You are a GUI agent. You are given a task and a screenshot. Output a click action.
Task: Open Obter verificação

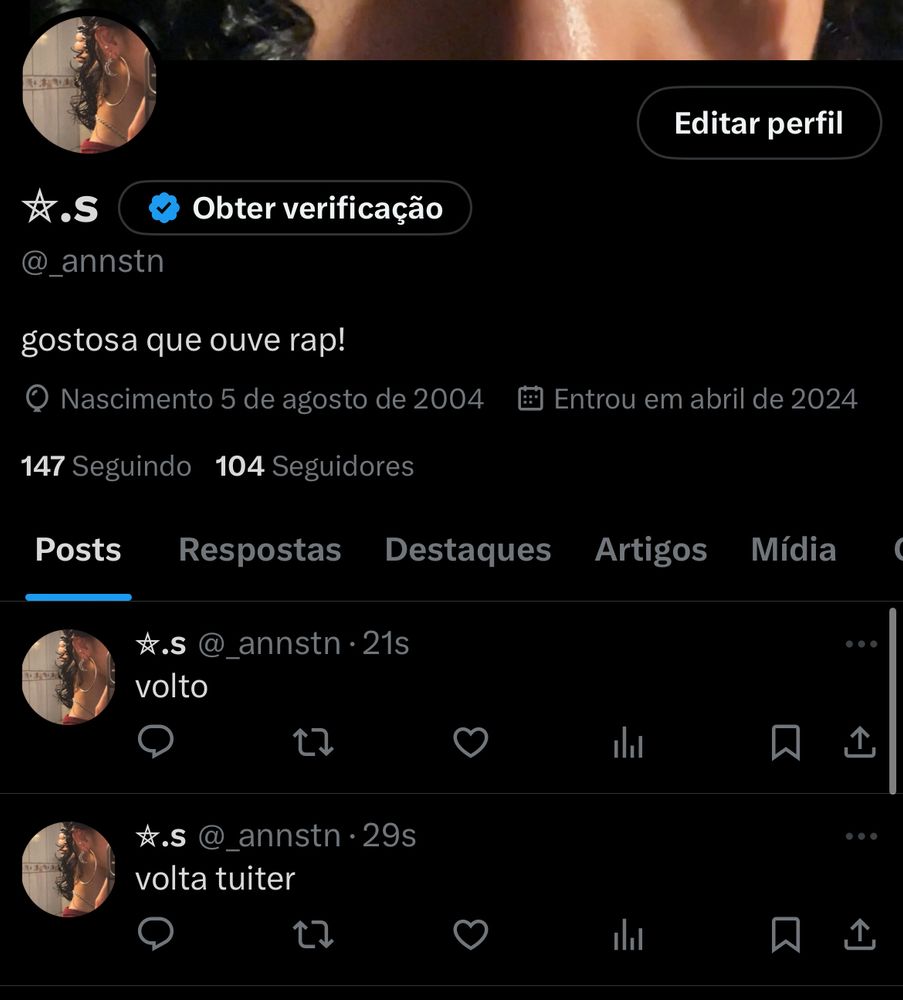(x=295, y=208)
